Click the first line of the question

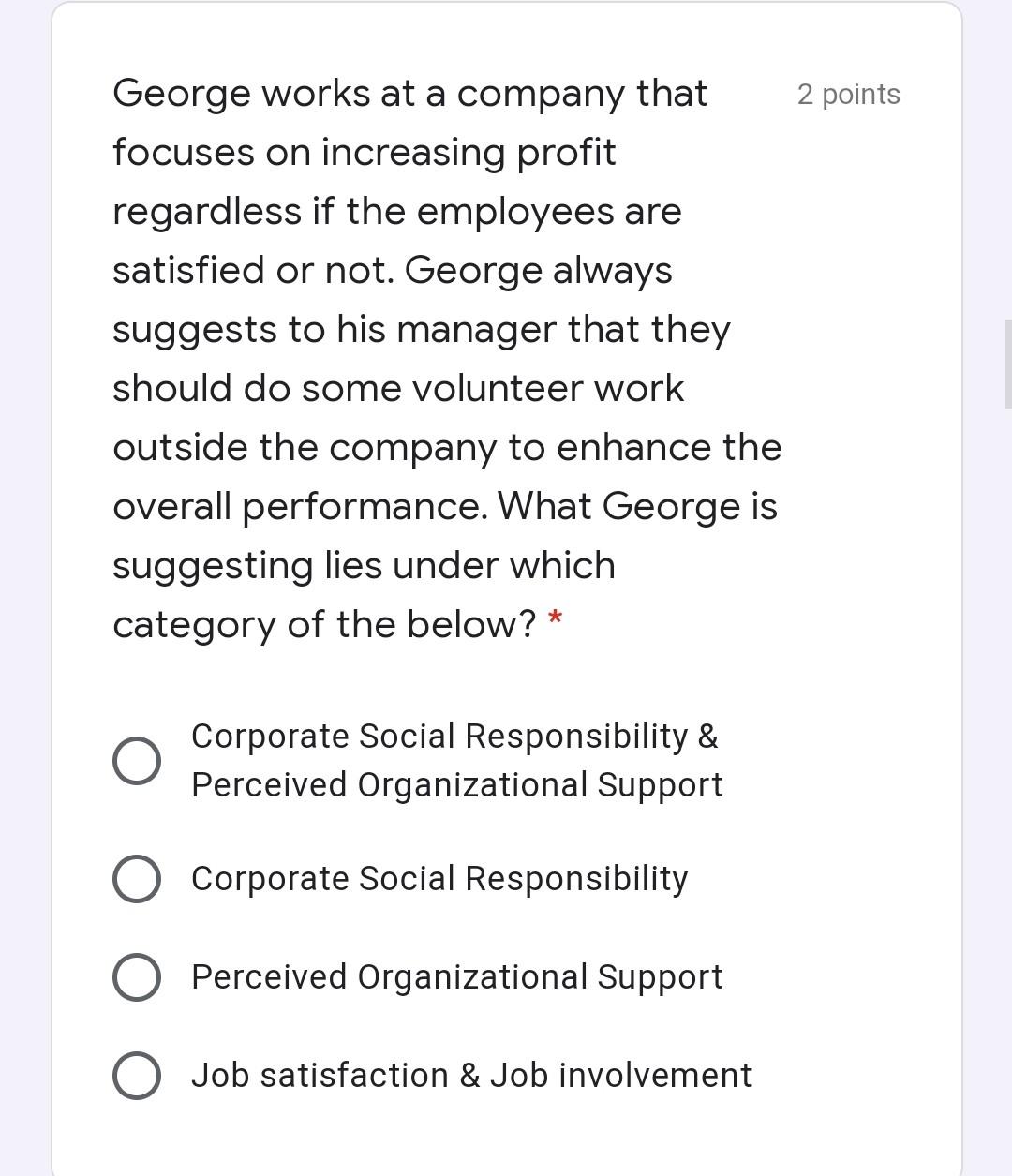(x=409, y=92)
